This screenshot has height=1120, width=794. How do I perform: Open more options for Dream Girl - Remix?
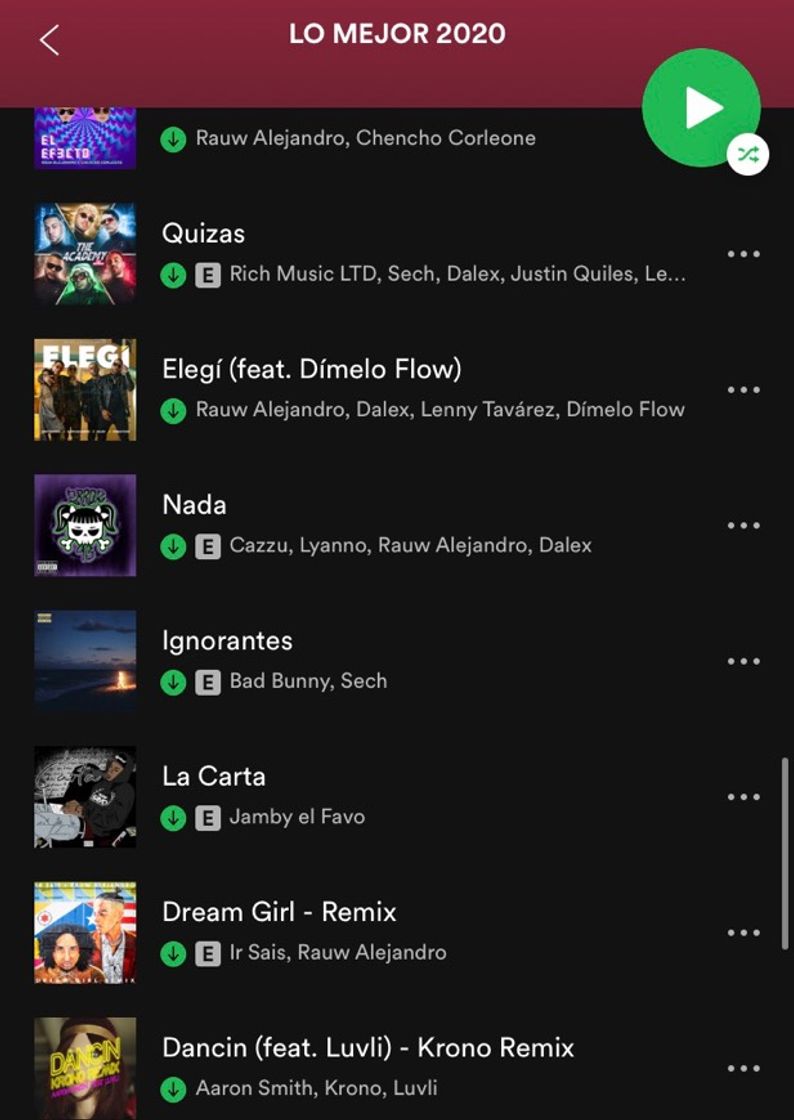(x=743, y=933)
